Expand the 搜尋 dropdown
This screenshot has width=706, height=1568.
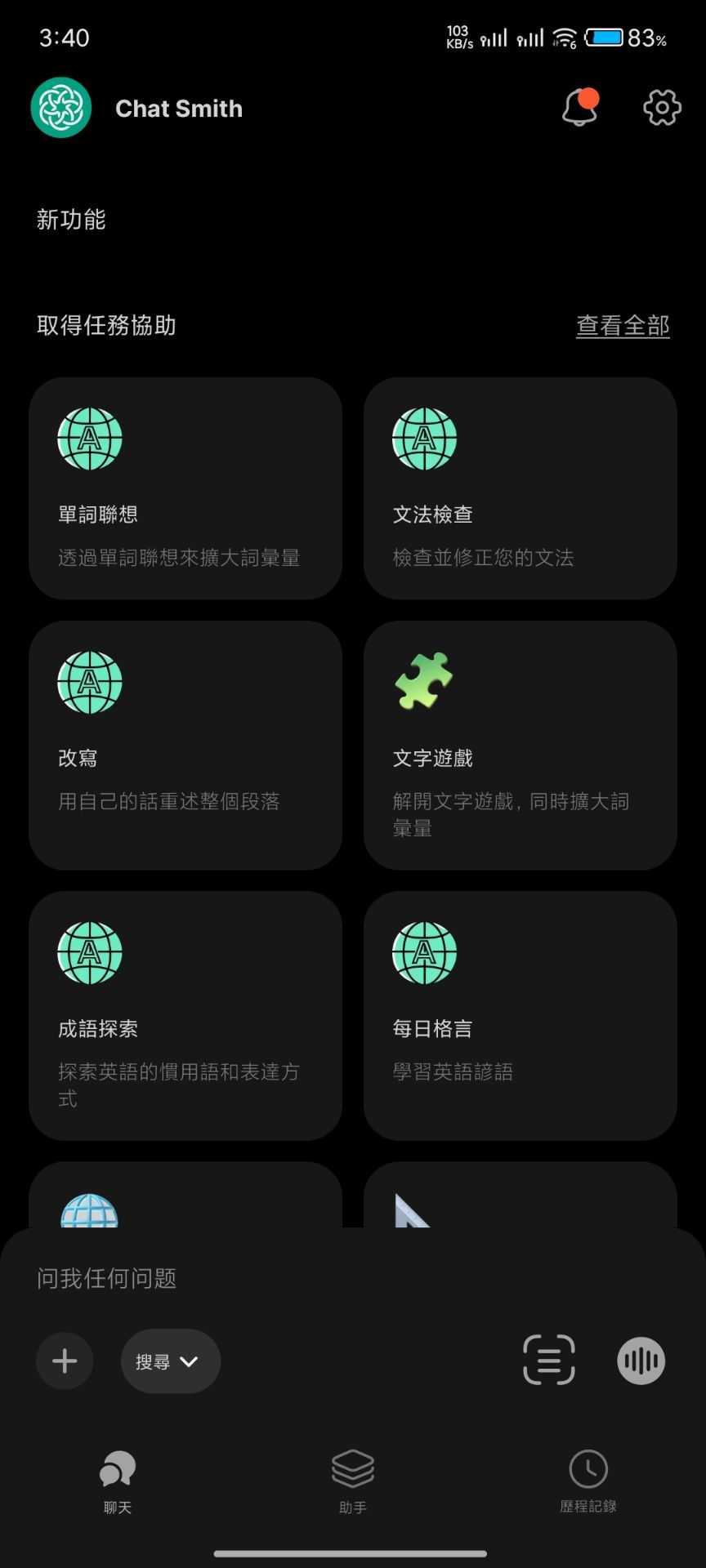pos(170,1361)
